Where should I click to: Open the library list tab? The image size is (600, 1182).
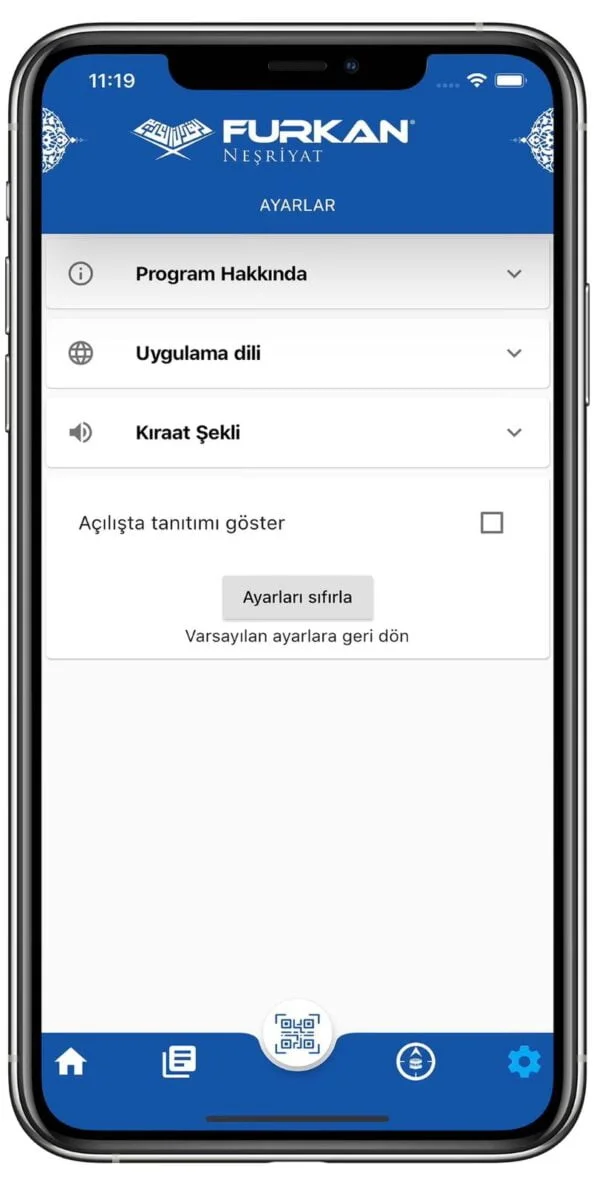coord(179,1062)
